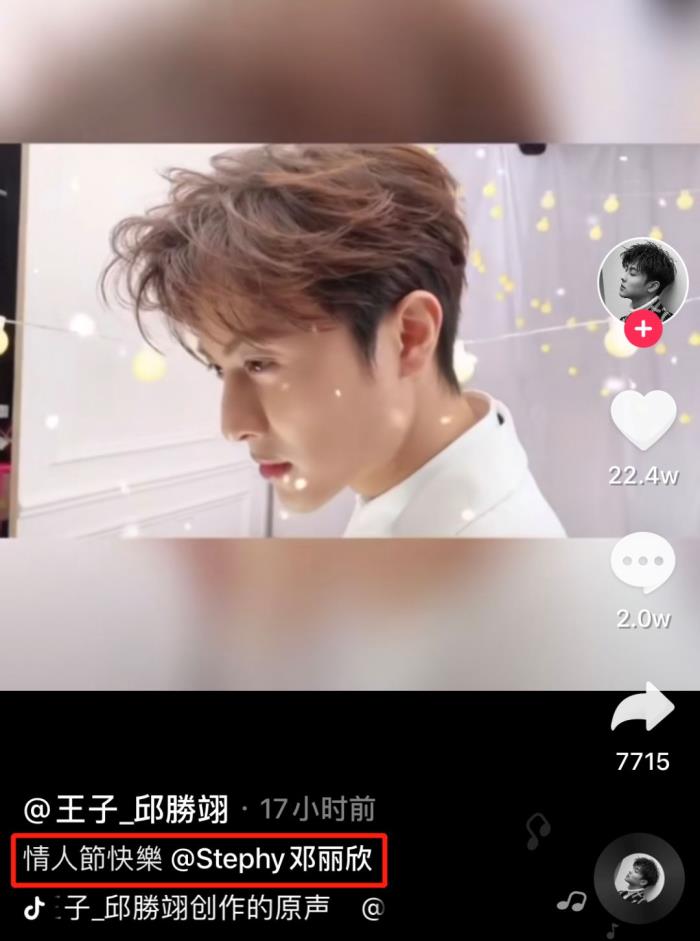Share this video using the arrow icon
The image size is (700, 941).
tap(643, 708)
